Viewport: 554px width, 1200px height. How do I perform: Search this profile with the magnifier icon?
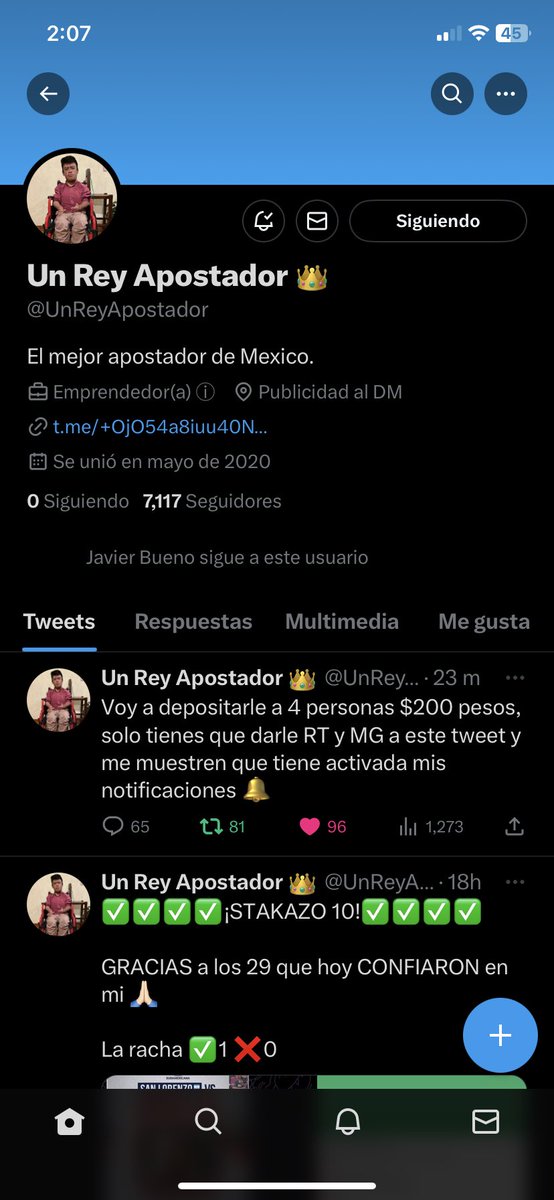(452, 94)
